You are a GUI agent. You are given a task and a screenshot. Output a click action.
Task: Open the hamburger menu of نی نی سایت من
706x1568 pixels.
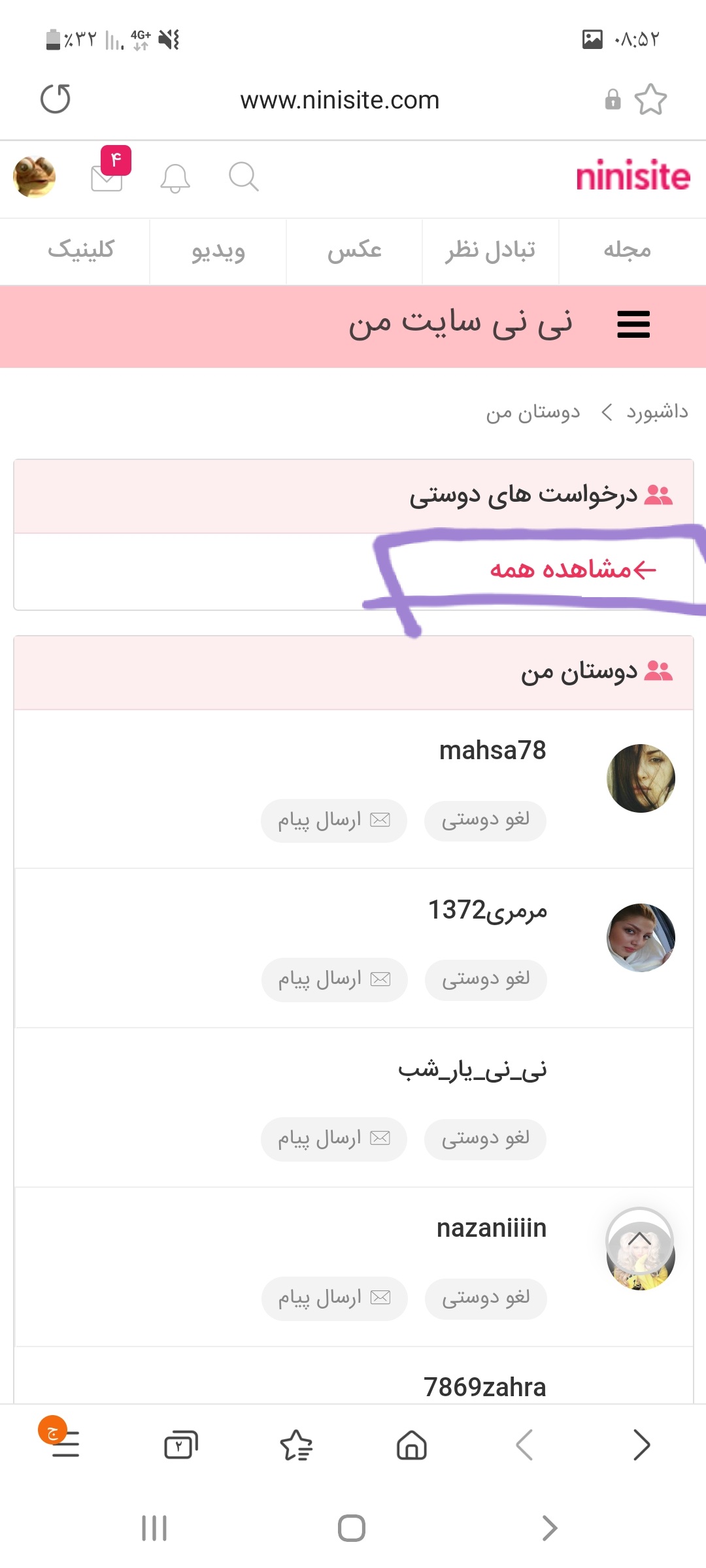click(633, 324)
